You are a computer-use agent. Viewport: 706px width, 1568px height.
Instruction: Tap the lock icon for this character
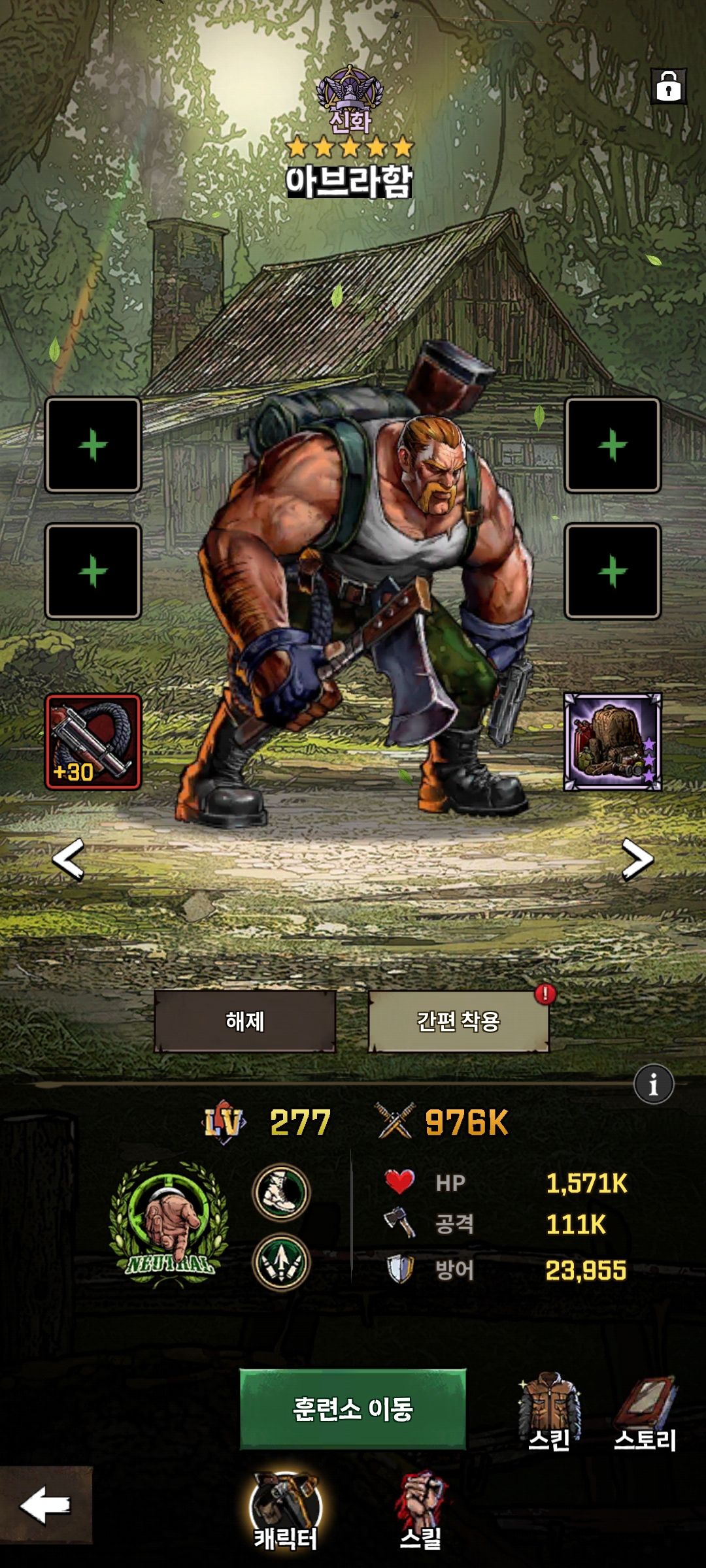pyautogui.click(x=668, y=86)
